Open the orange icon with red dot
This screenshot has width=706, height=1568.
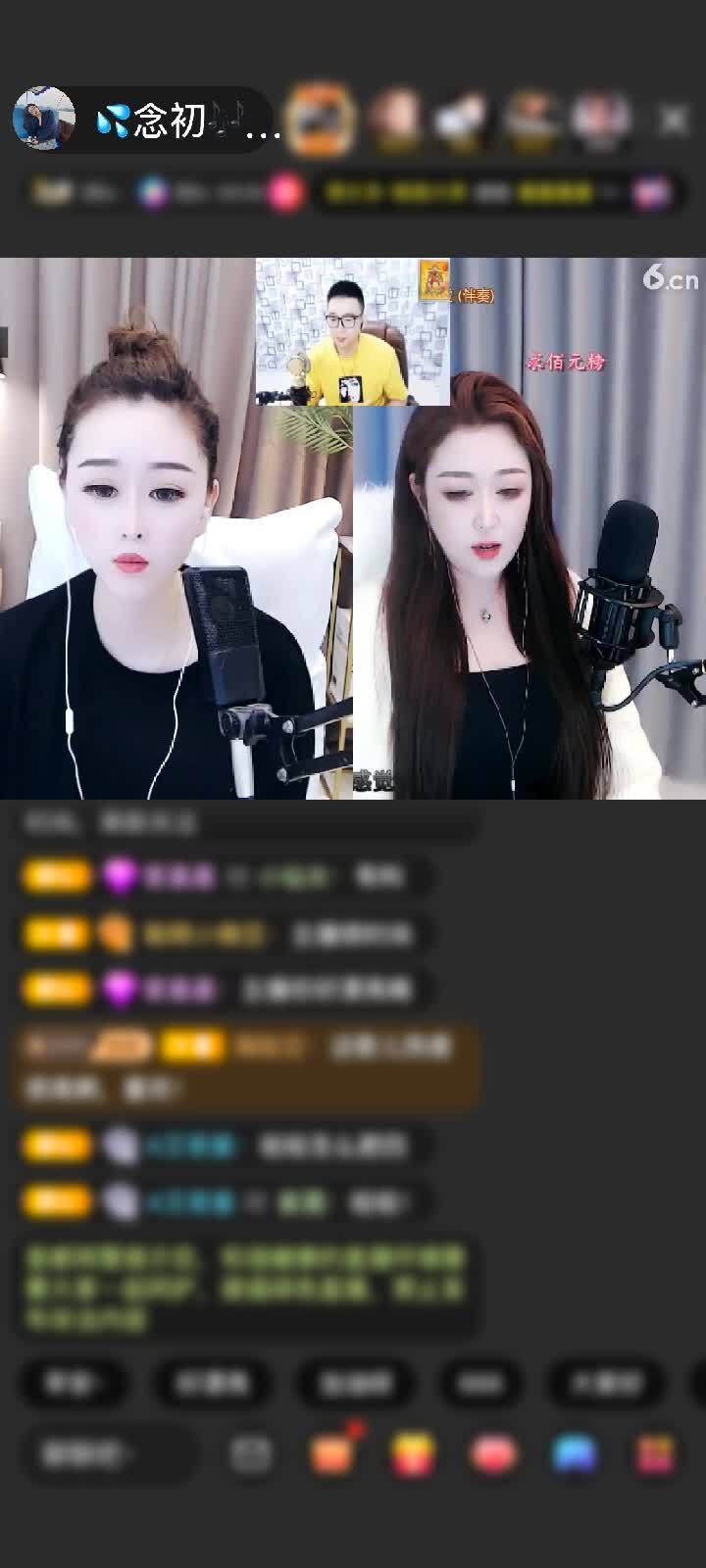pyautogui.click(x=332, y=1454)
